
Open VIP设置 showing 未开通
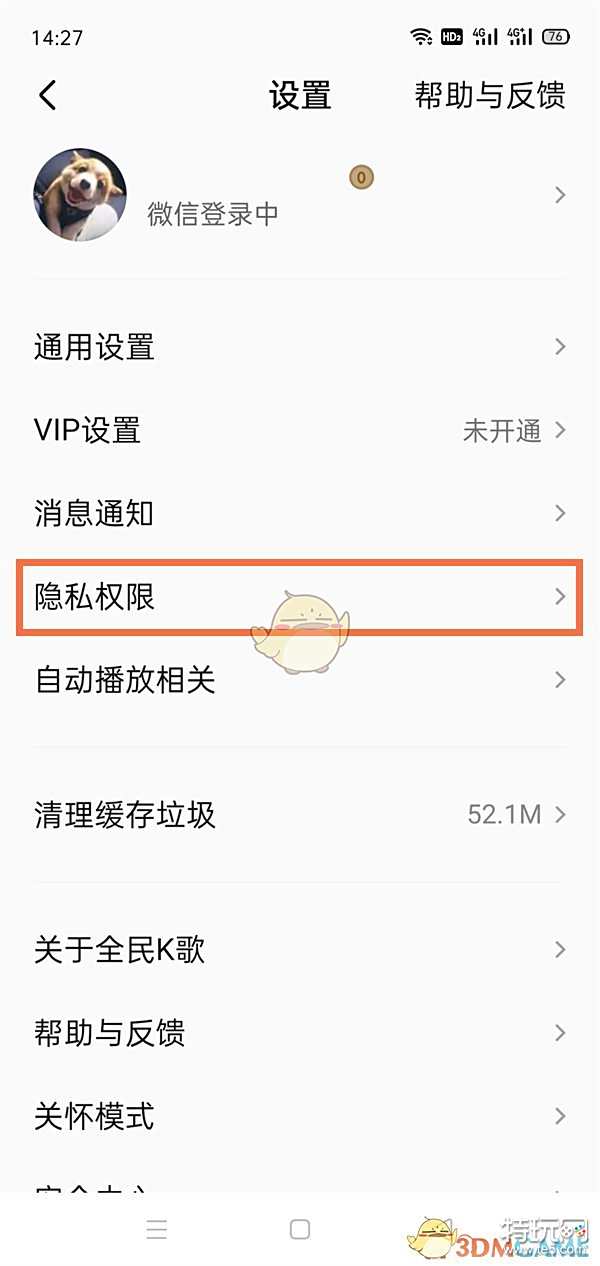300,431
